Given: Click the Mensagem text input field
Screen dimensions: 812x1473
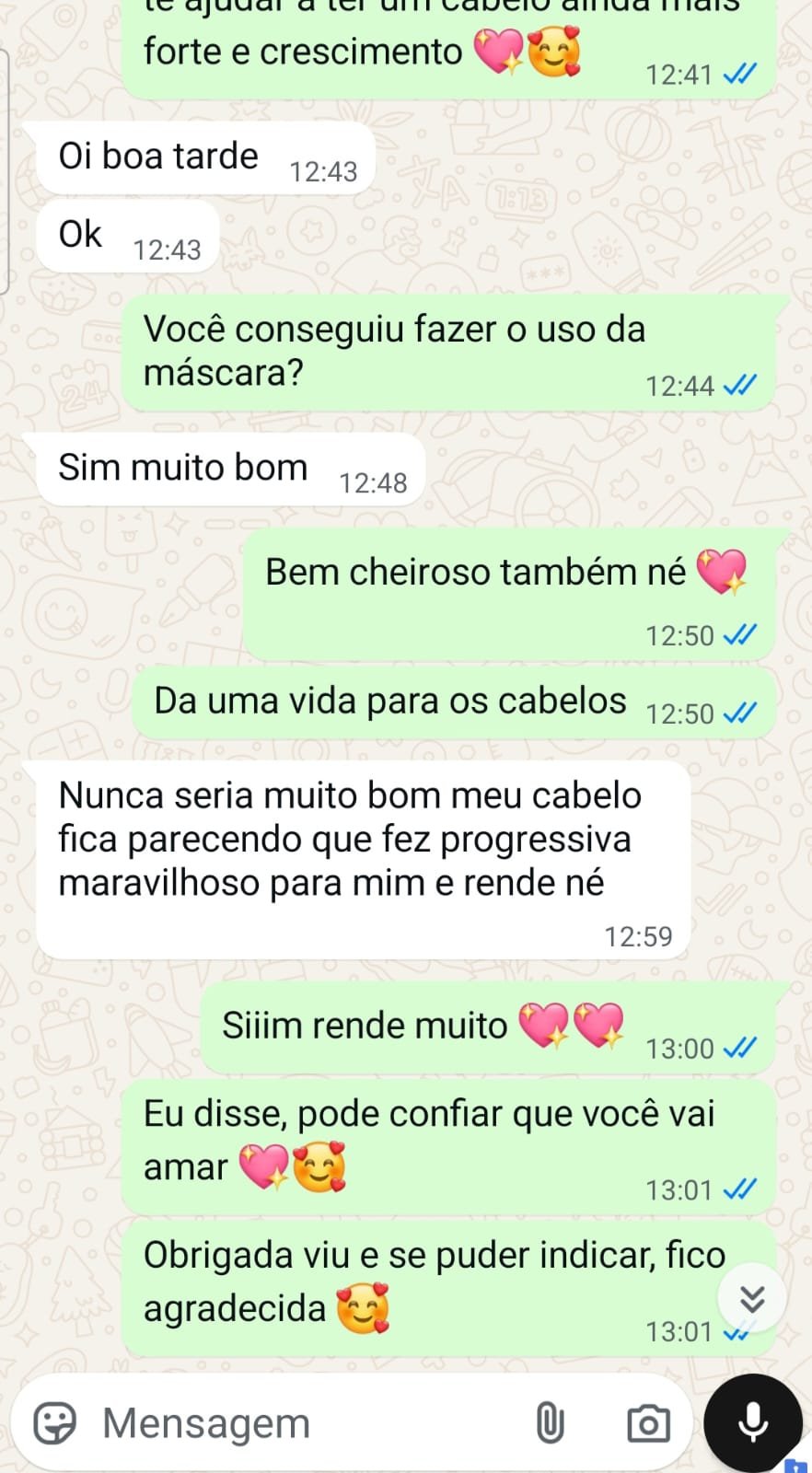Looking at the screenshot, I should (x=276, y=1422).
